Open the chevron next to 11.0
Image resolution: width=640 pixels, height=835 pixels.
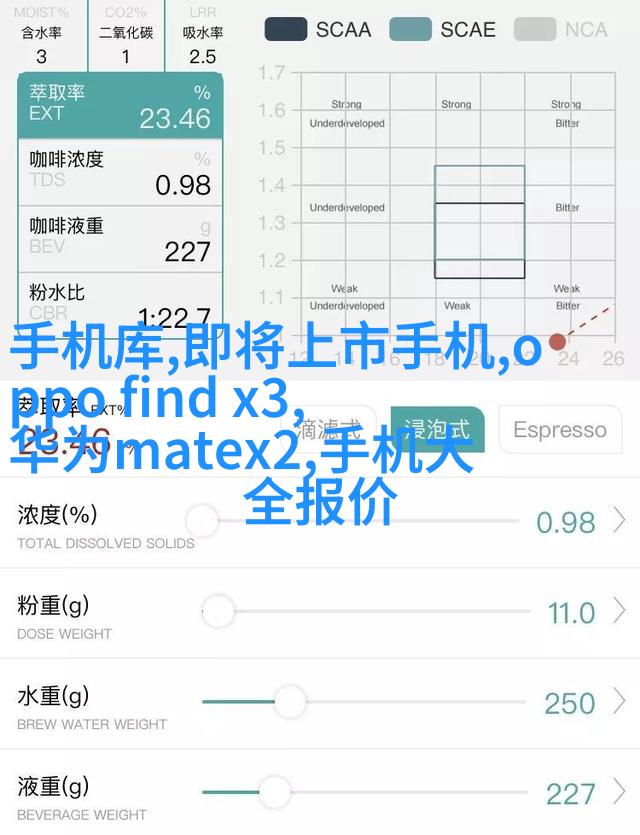(x=619, y=611)
